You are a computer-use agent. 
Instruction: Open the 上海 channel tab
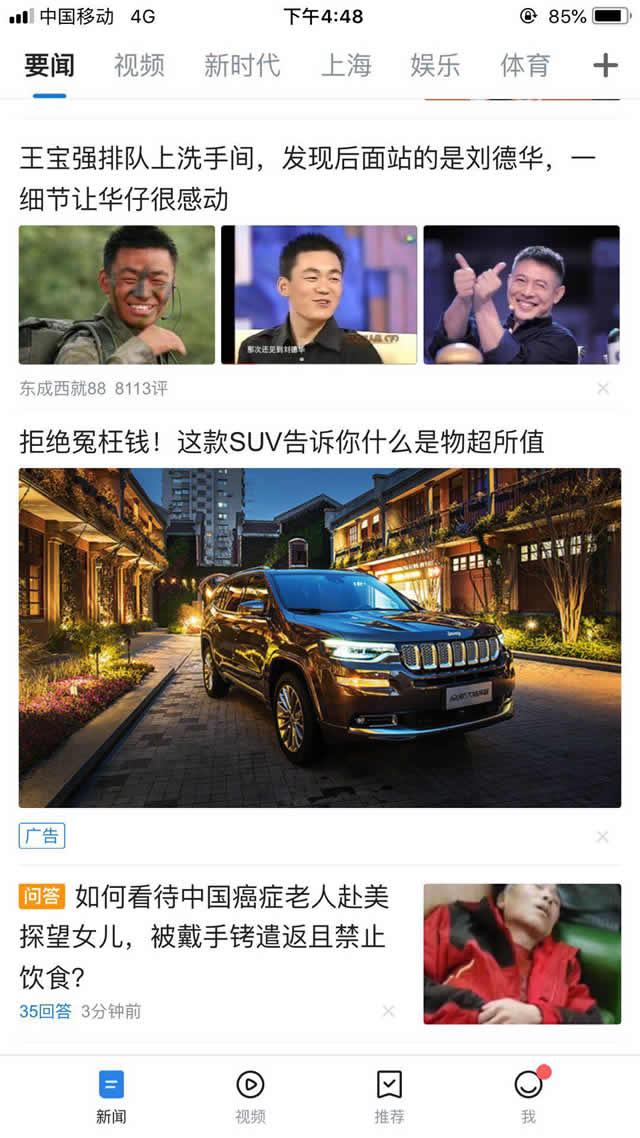click(346, 66)
